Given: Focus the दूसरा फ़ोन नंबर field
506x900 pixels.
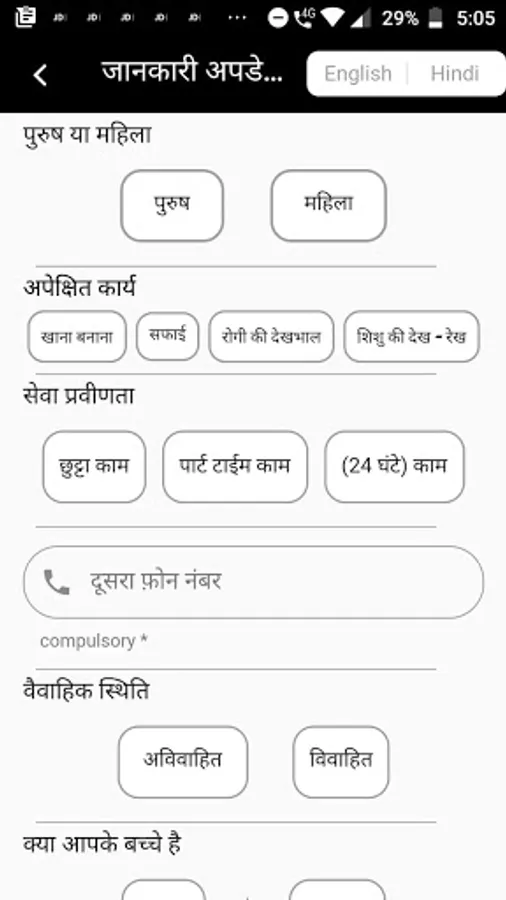Looking at the screenshot, I should click(253, 582).
